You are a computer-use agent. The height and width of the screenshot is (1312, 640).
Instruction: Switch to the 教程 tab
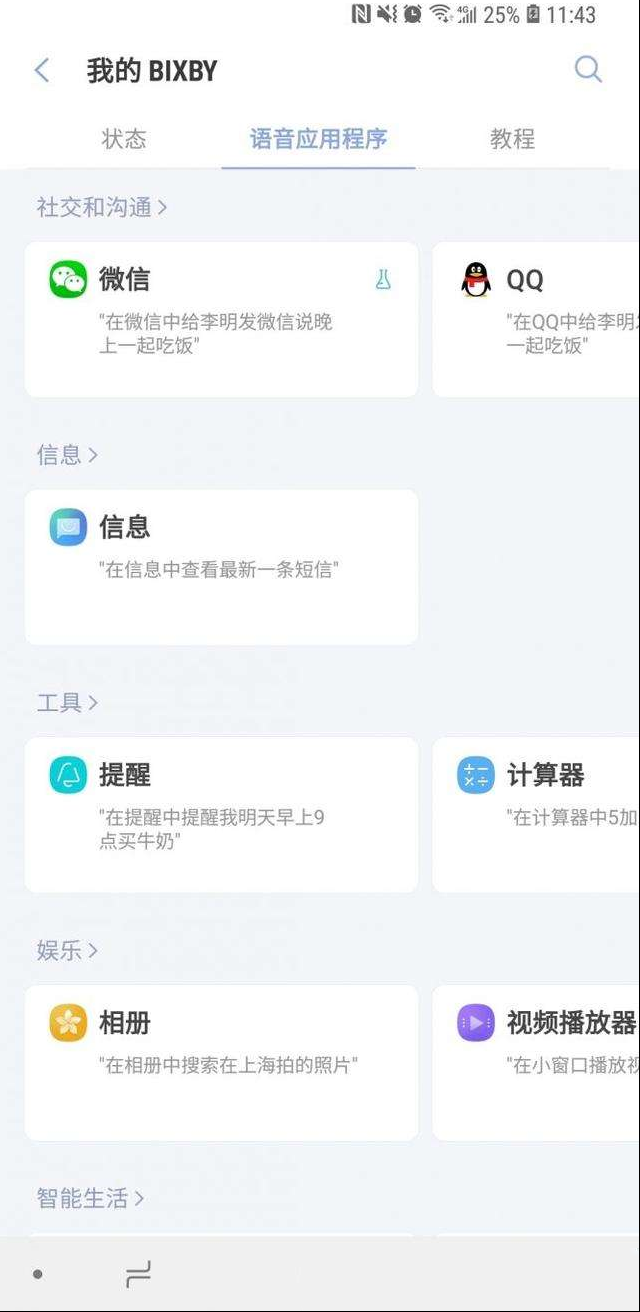512,139
